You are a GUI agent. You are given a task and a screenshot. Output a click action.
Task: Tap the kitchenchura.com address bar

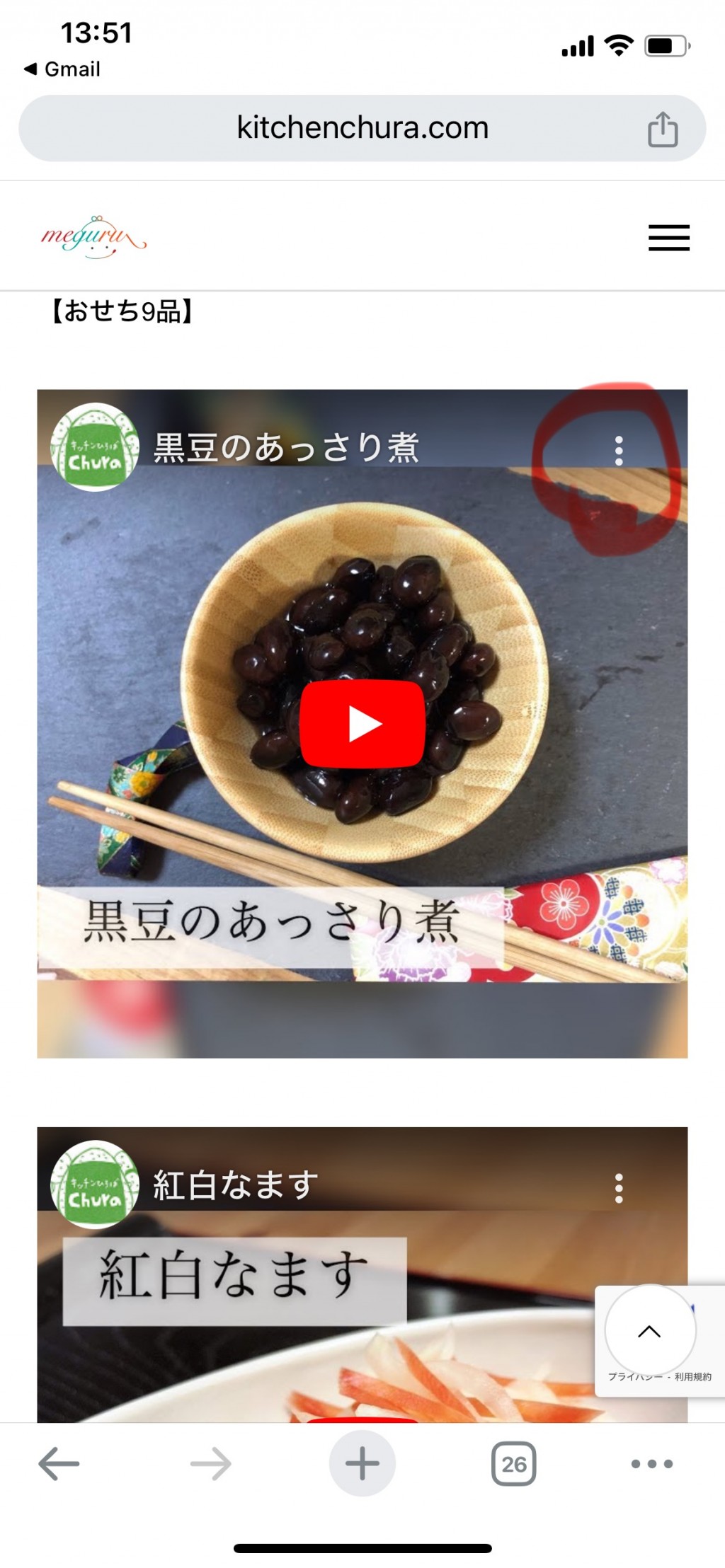(362, 128)
